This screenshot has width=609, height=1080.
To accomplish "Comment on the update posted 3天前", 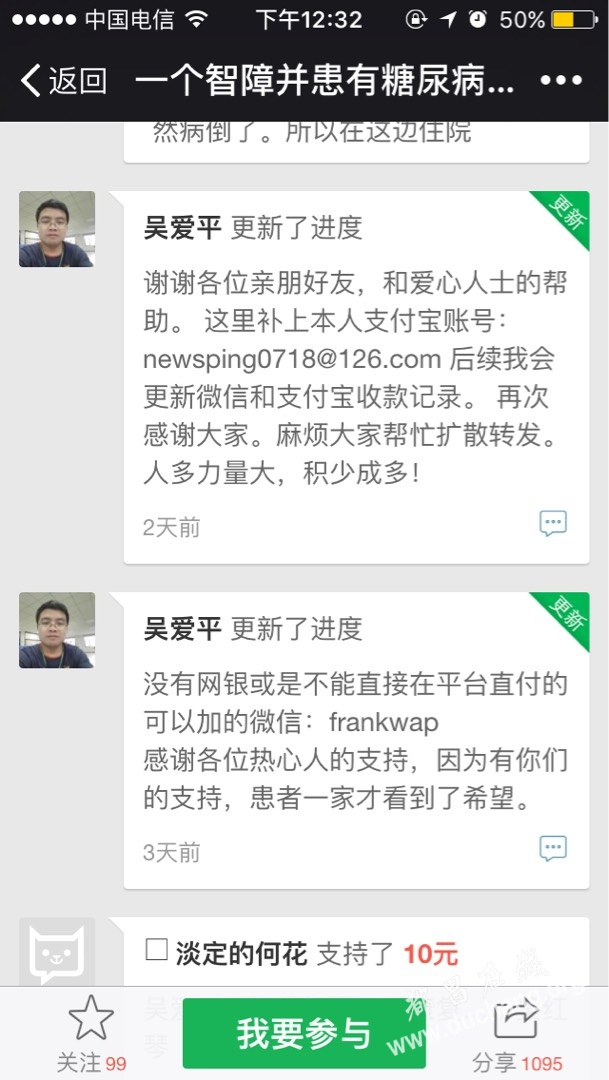I will (553, 849).
